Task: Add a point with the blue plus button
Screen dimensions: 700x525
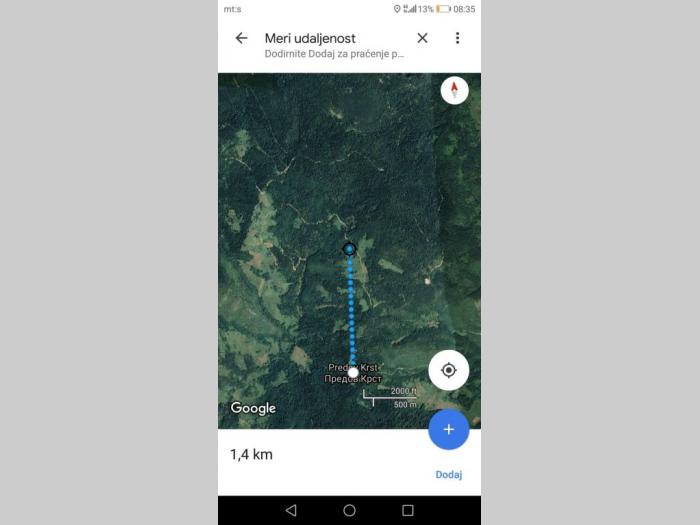Action: pos(448,429)
